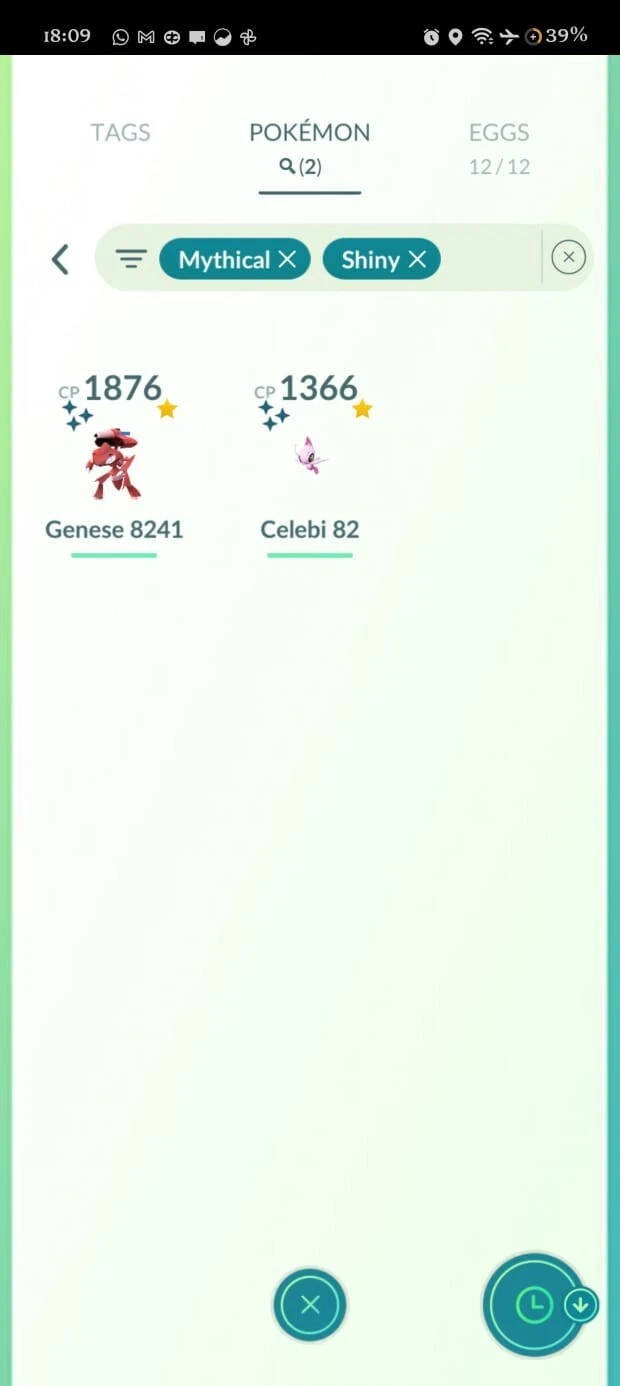Remove the Mythical filter chip
This screenshot has height=1386, width=620.
tap(287, 260)
